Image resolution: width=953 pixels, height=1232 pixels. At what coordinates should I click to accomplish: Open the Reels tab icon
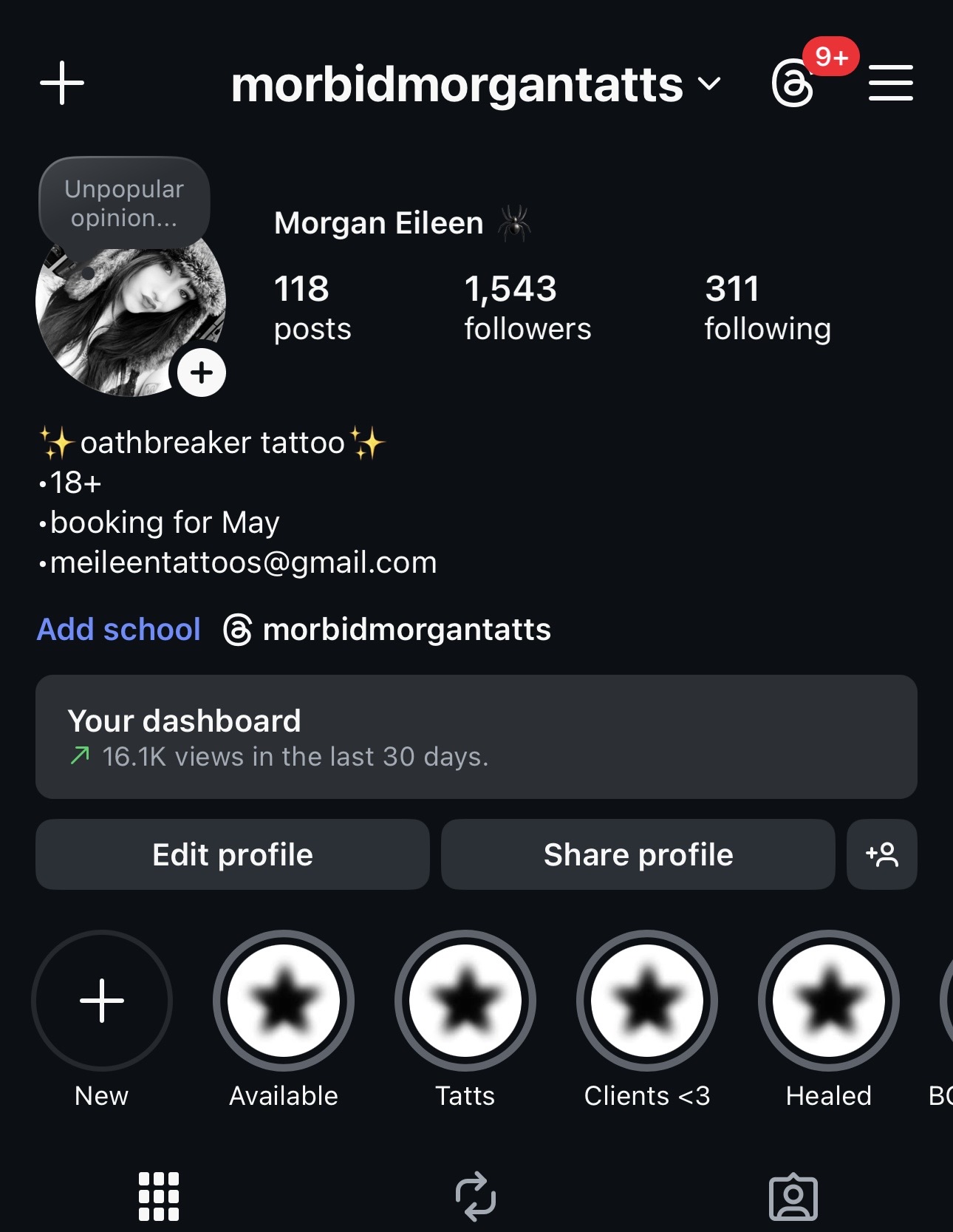point(476,1197)
